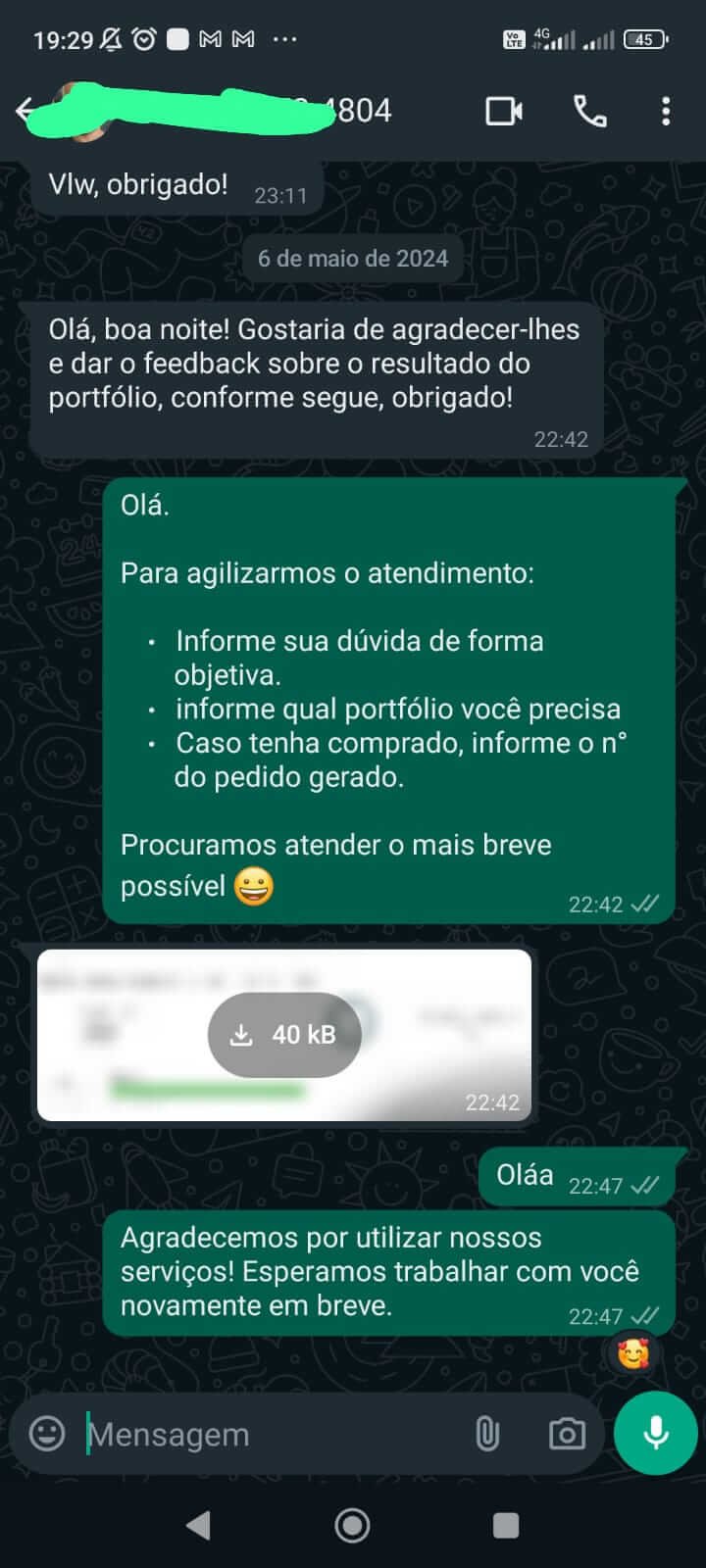Open the overflow menu

coord(666,111)
